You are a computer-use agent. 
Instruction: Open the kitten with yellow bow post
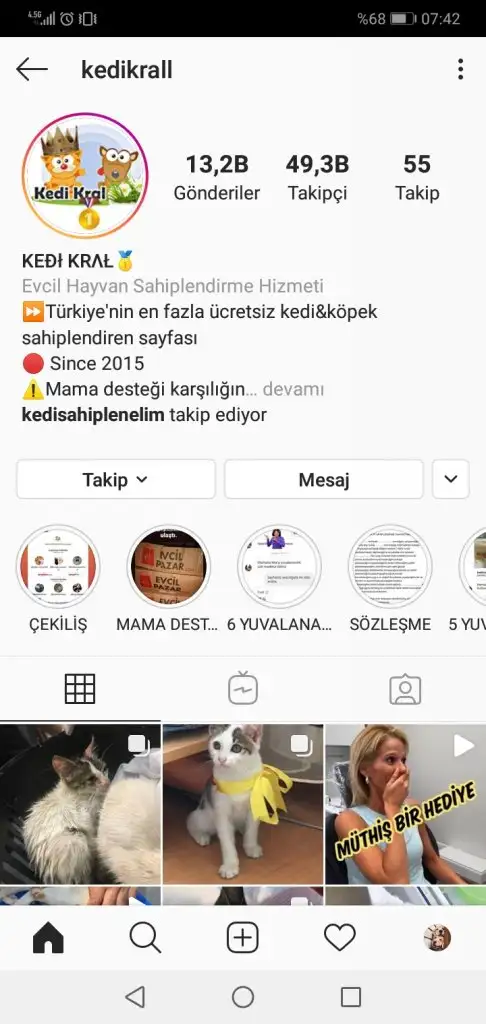[243, 804]
